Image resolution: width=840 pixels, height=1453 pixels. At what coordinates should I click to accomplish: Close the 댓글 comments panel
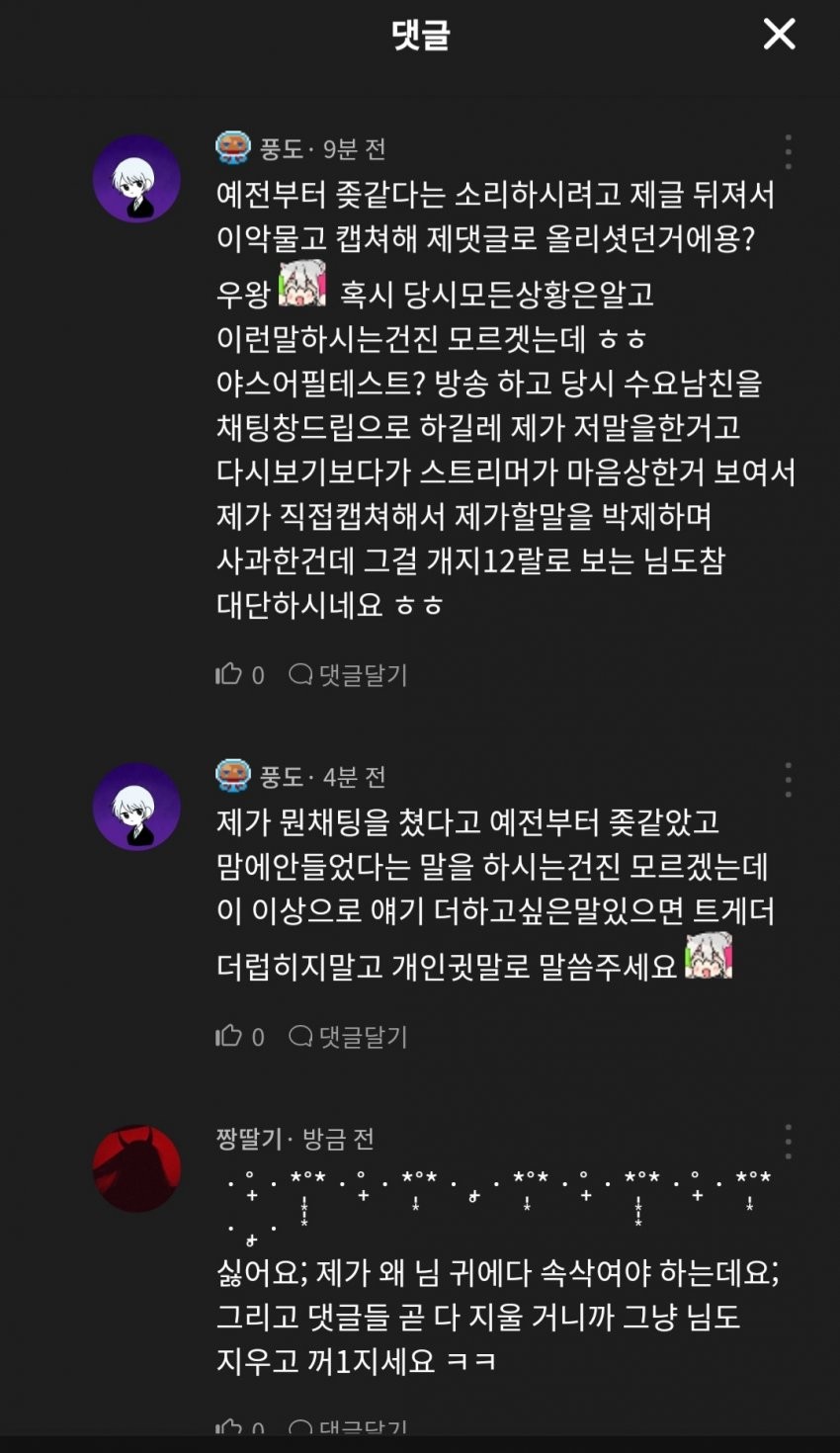coord(779,35)
